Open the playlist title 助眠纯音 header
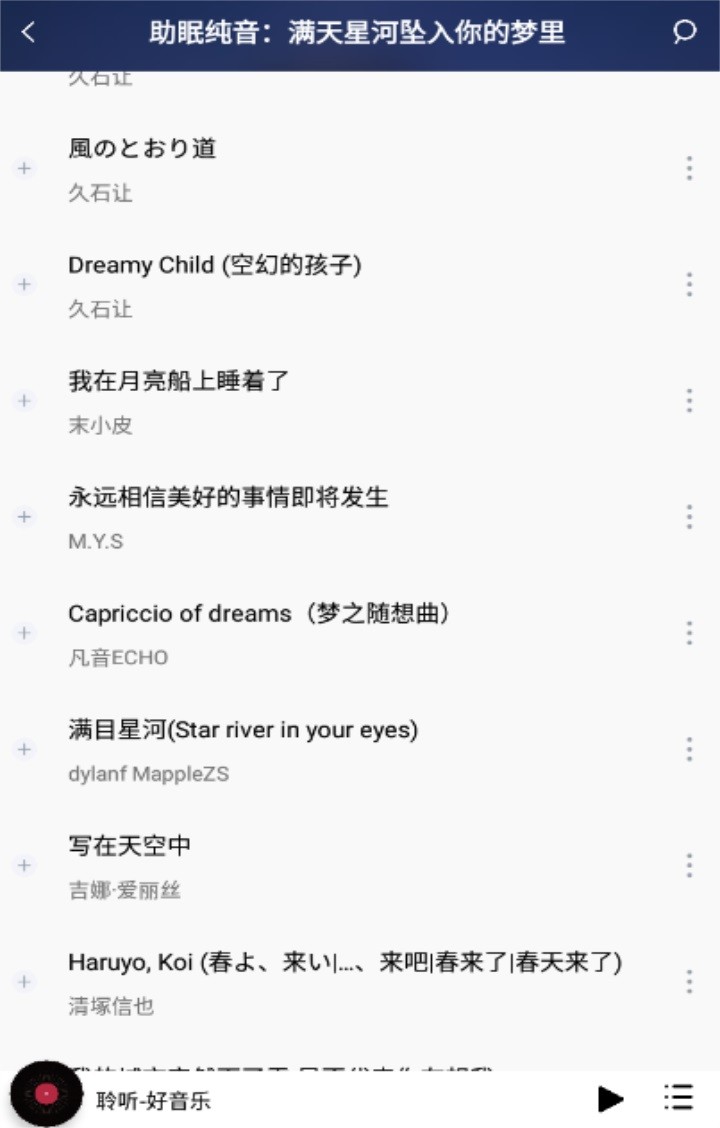 coord(360,32)
